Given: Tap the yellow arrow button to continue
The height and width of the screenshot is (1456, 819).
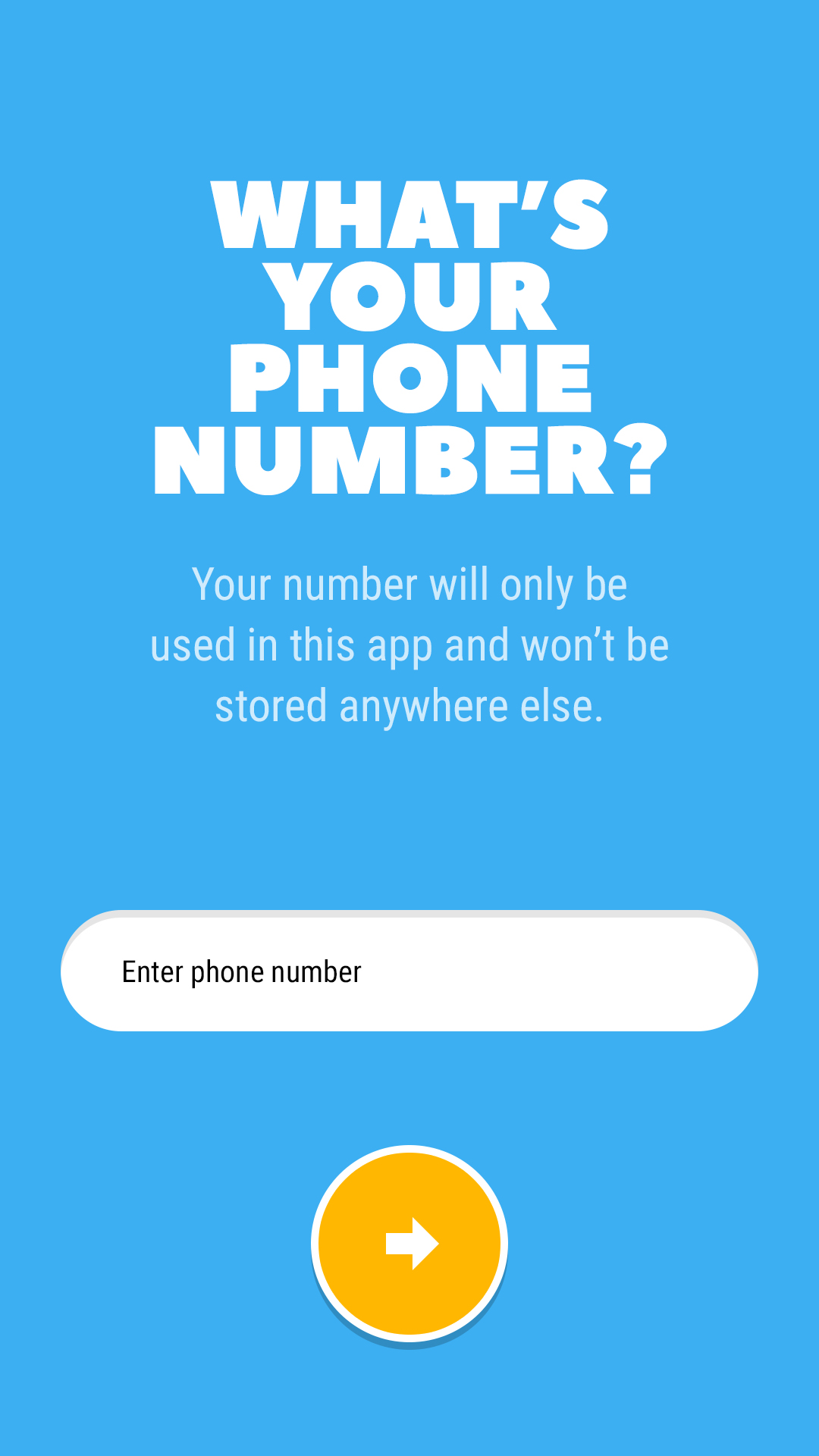Looking at the screenshot, I should click(x=409, y=1244).
